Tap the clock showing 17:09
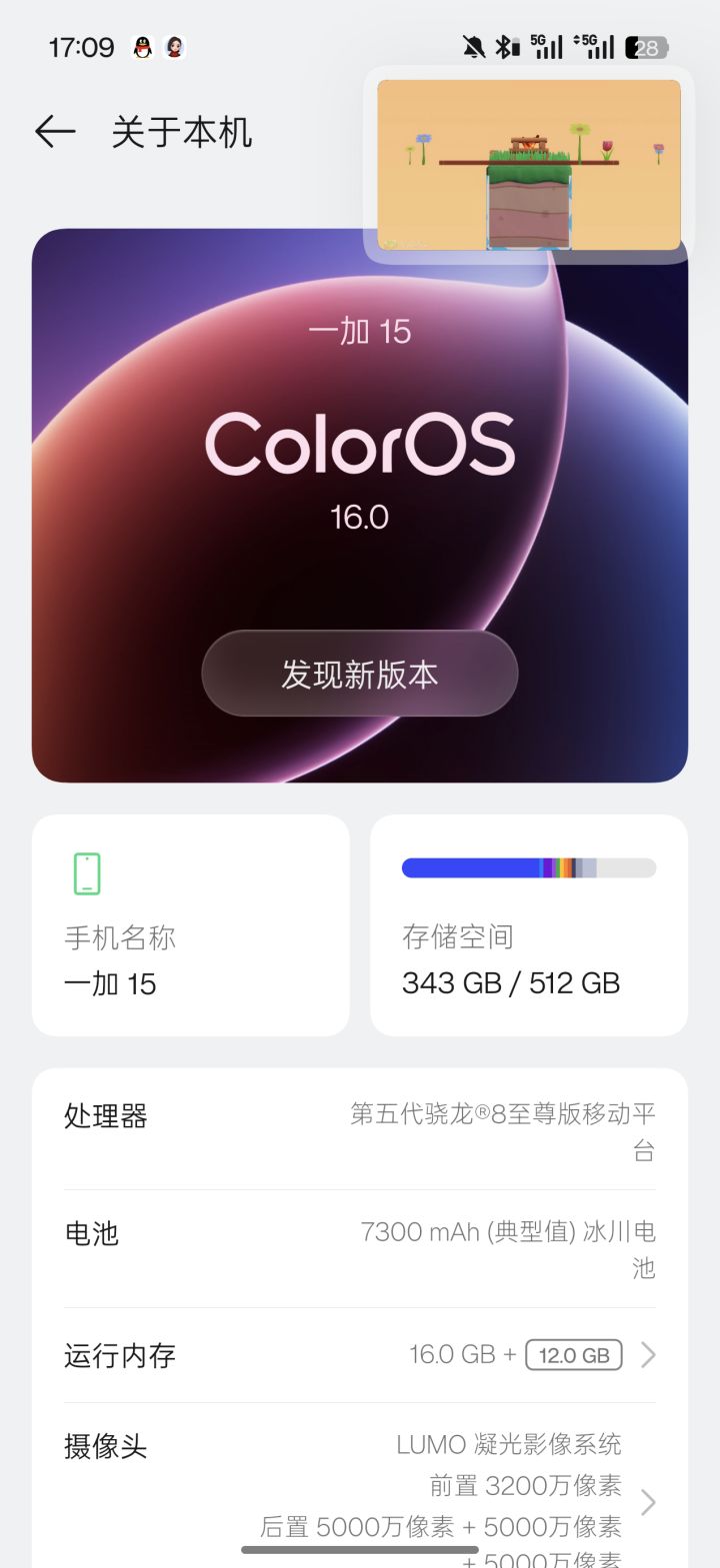The width and height of the screenshot is (720, 1568). pos(80,46)
